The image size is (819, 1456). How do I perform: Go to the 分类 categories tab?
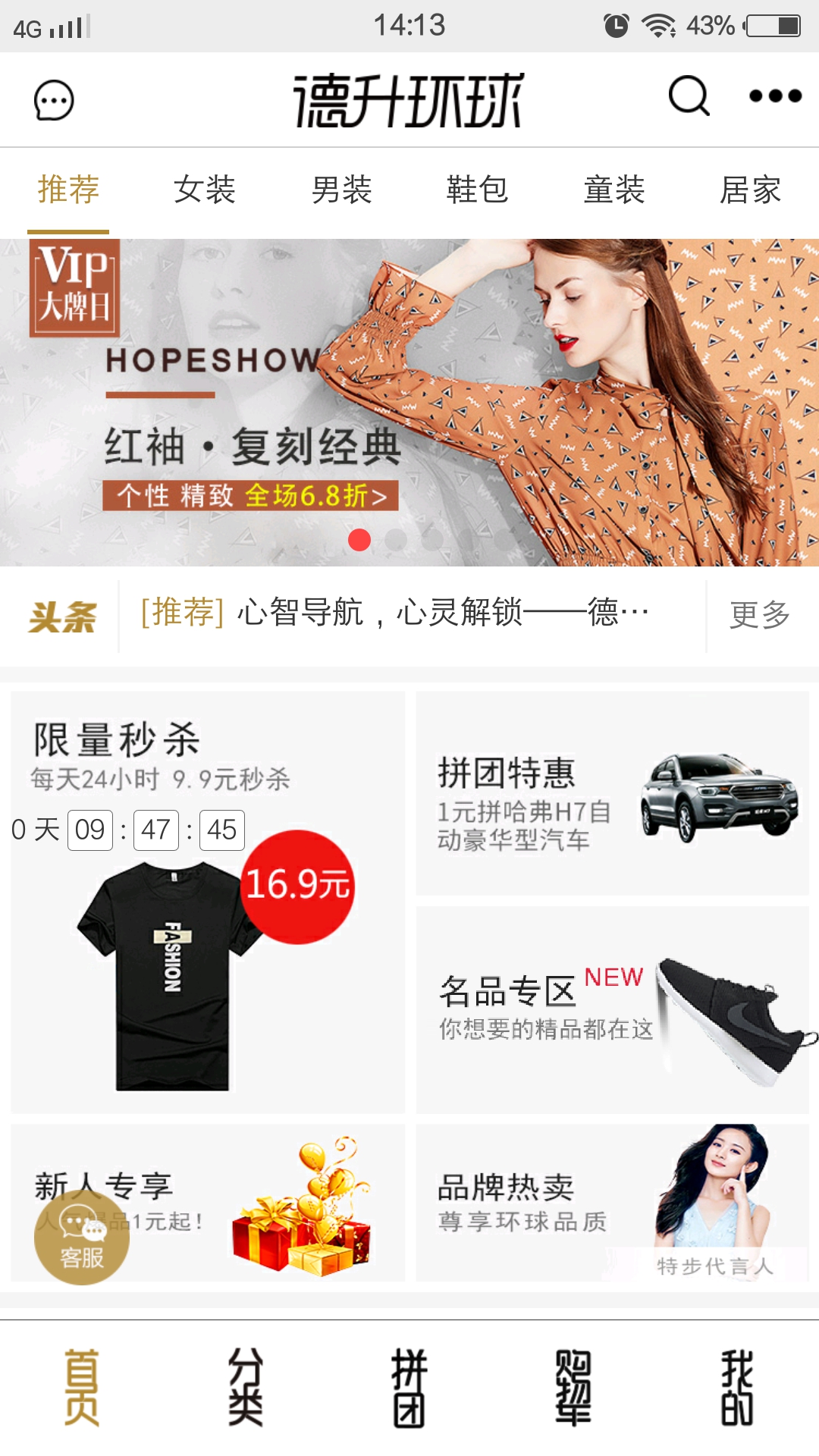[x=246, y=1388]
